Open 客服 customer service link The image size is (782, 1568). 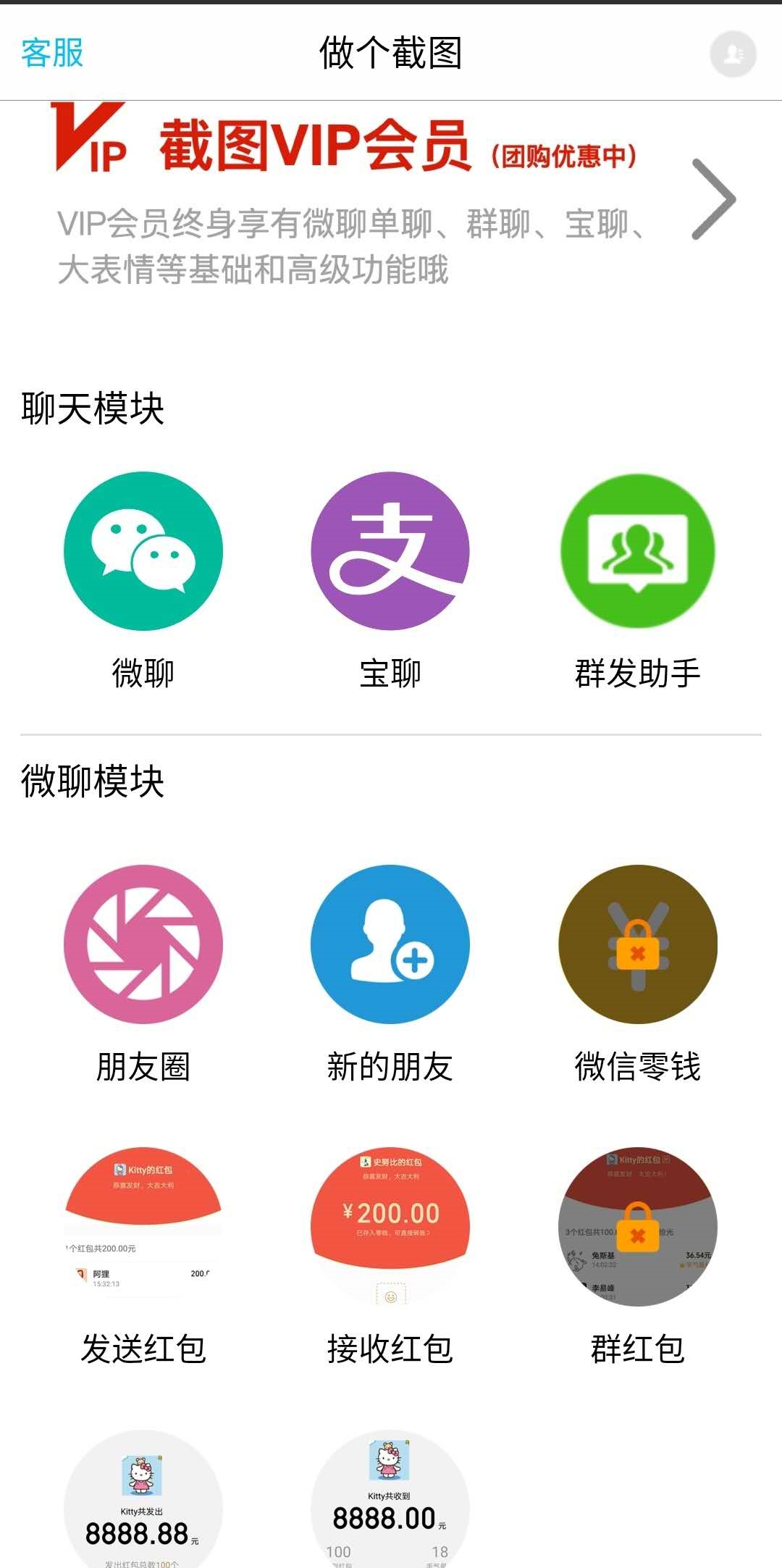coord(52,53)
